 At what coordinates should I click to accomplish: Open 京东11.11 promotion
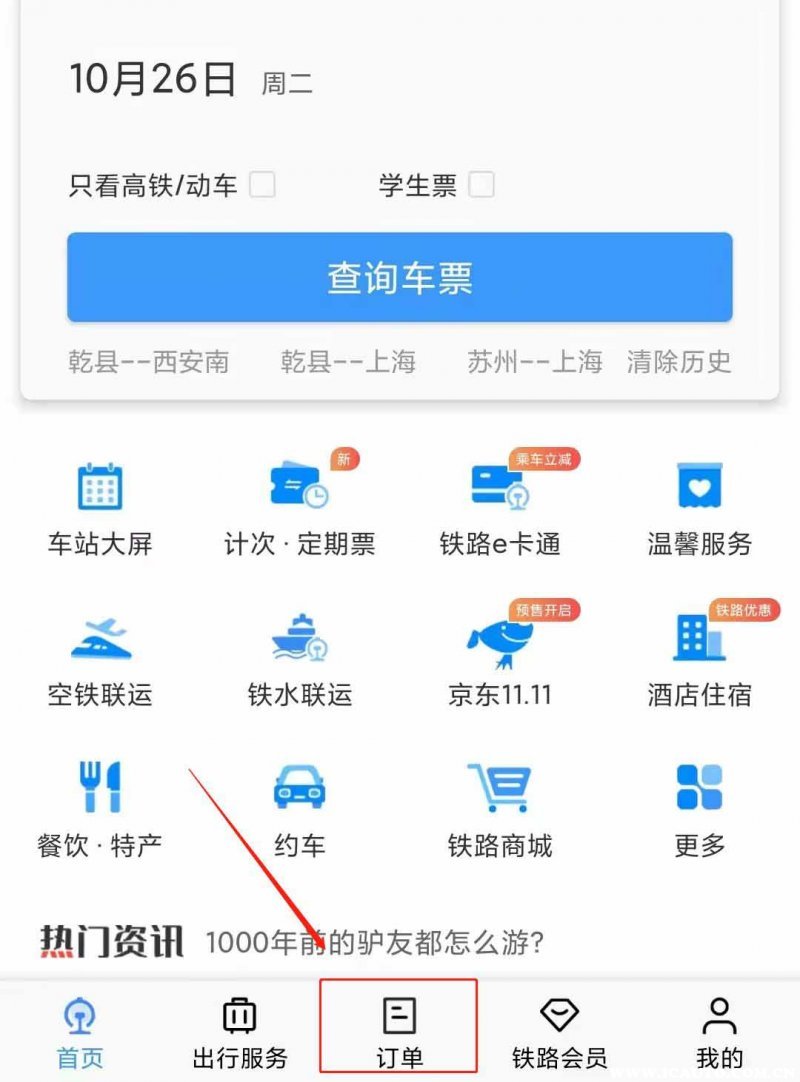point(500,660)
